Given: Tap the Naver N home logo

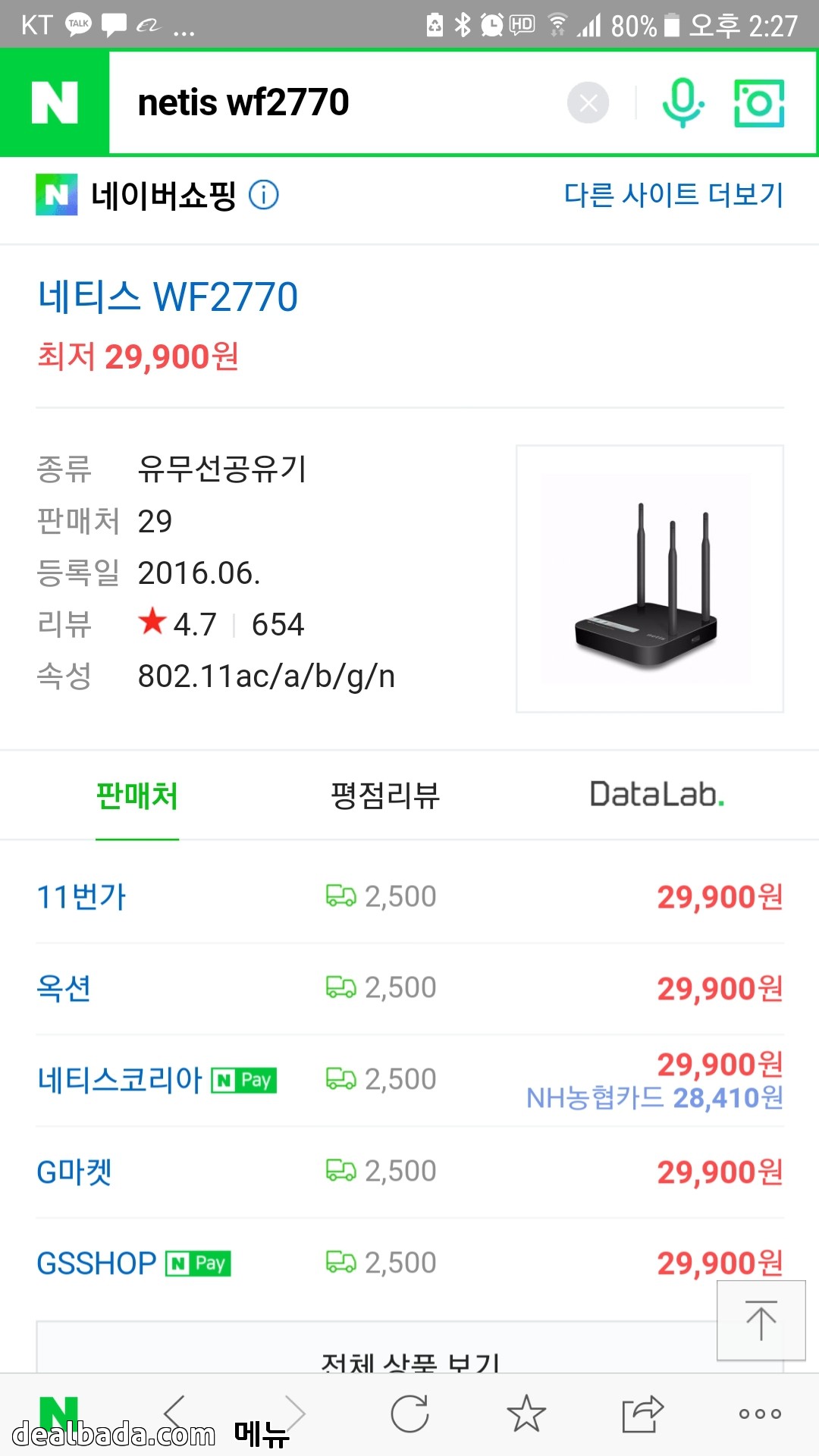Looking at the screenshot, I should pos(55,102).
